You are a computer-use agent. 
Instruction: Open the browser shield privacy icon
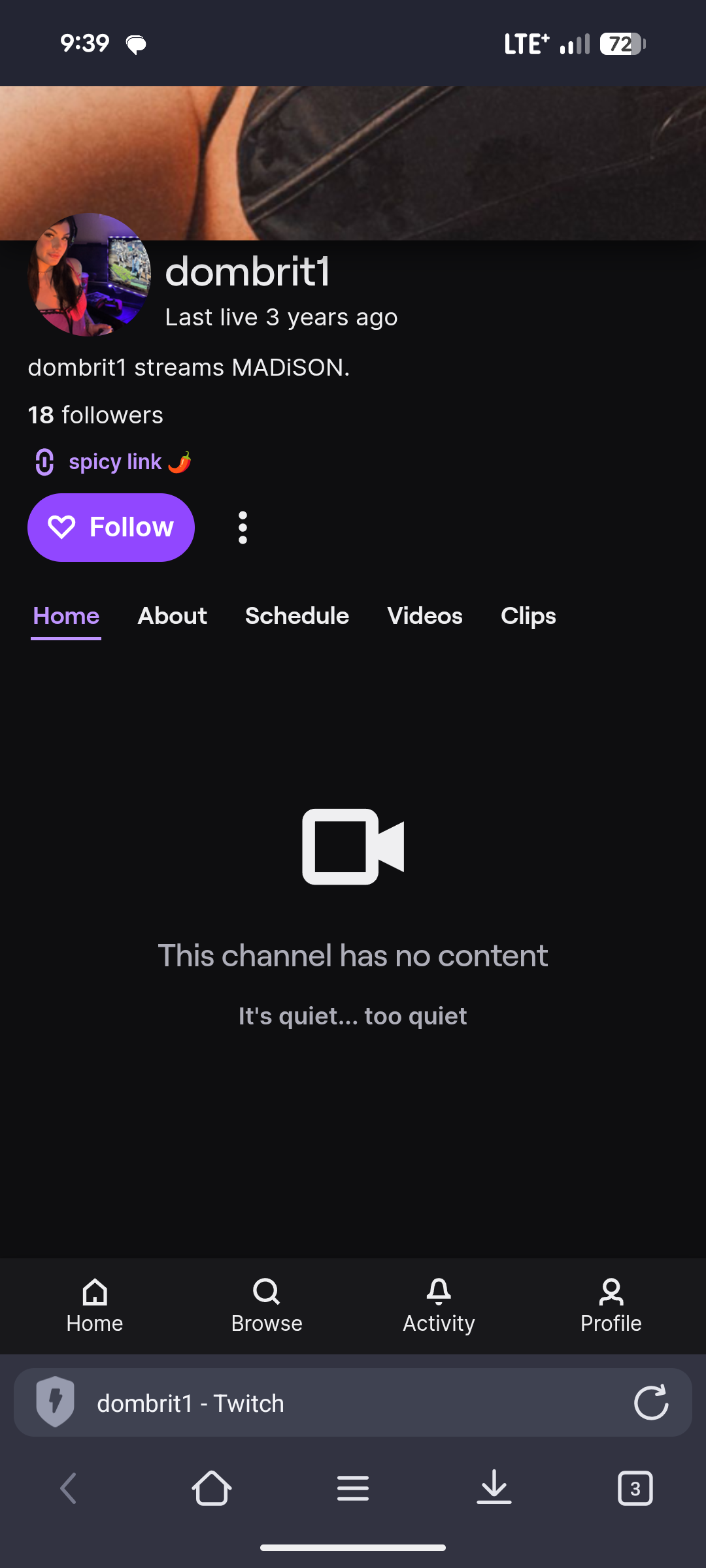click(x=56, y=1401)
